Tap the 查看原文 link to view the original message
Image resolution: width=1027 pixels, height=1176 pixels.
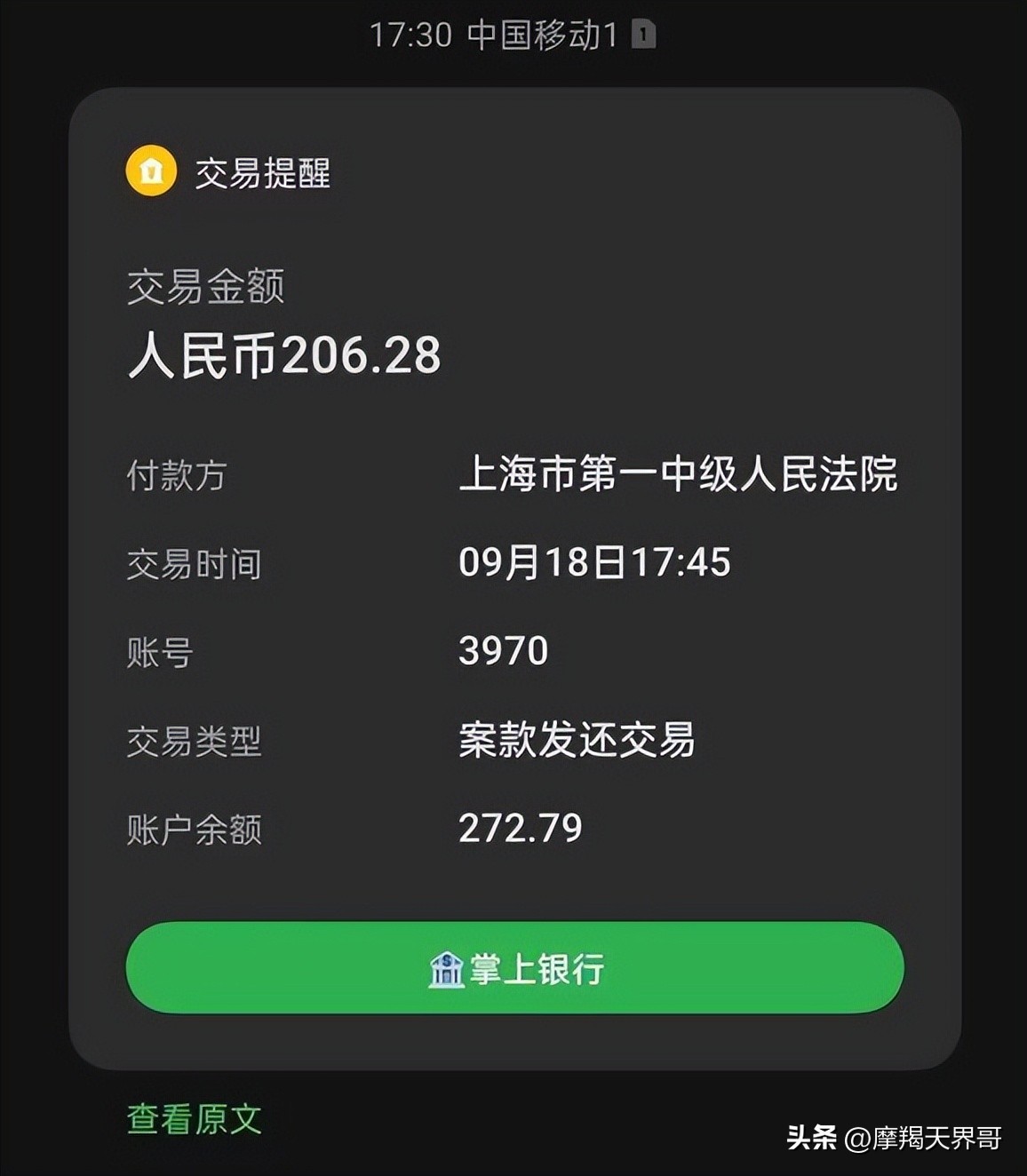click(195, 1119)
